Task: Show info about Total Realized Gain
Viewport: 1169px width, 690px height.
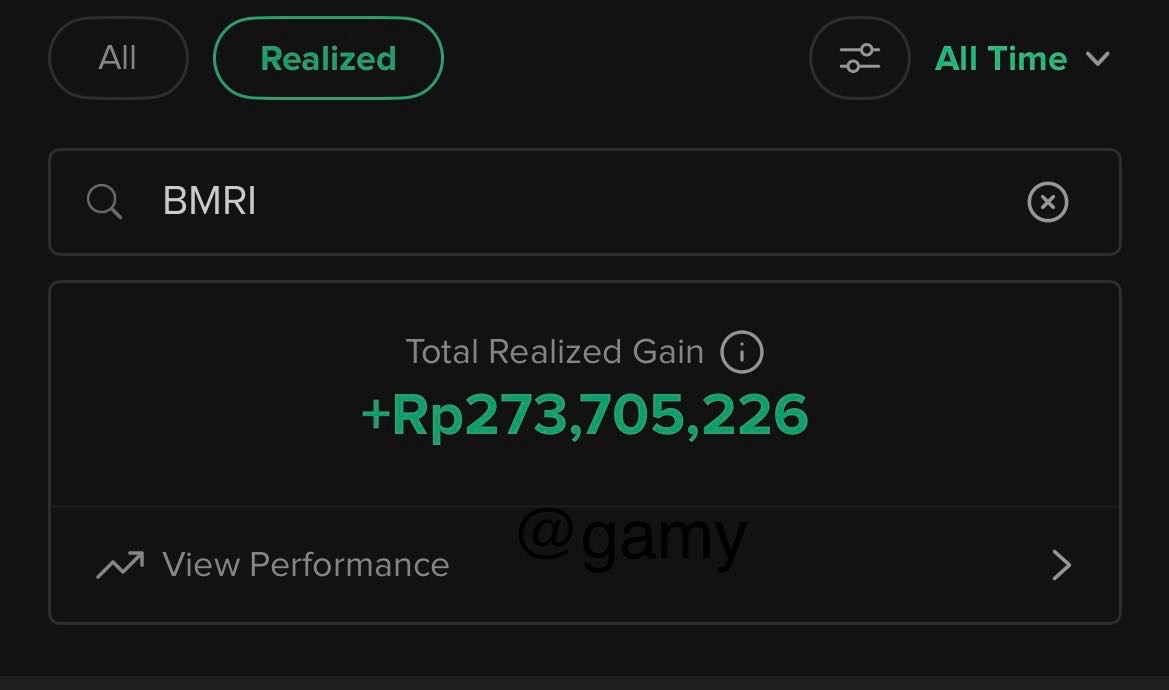Action: pos(742,352)
